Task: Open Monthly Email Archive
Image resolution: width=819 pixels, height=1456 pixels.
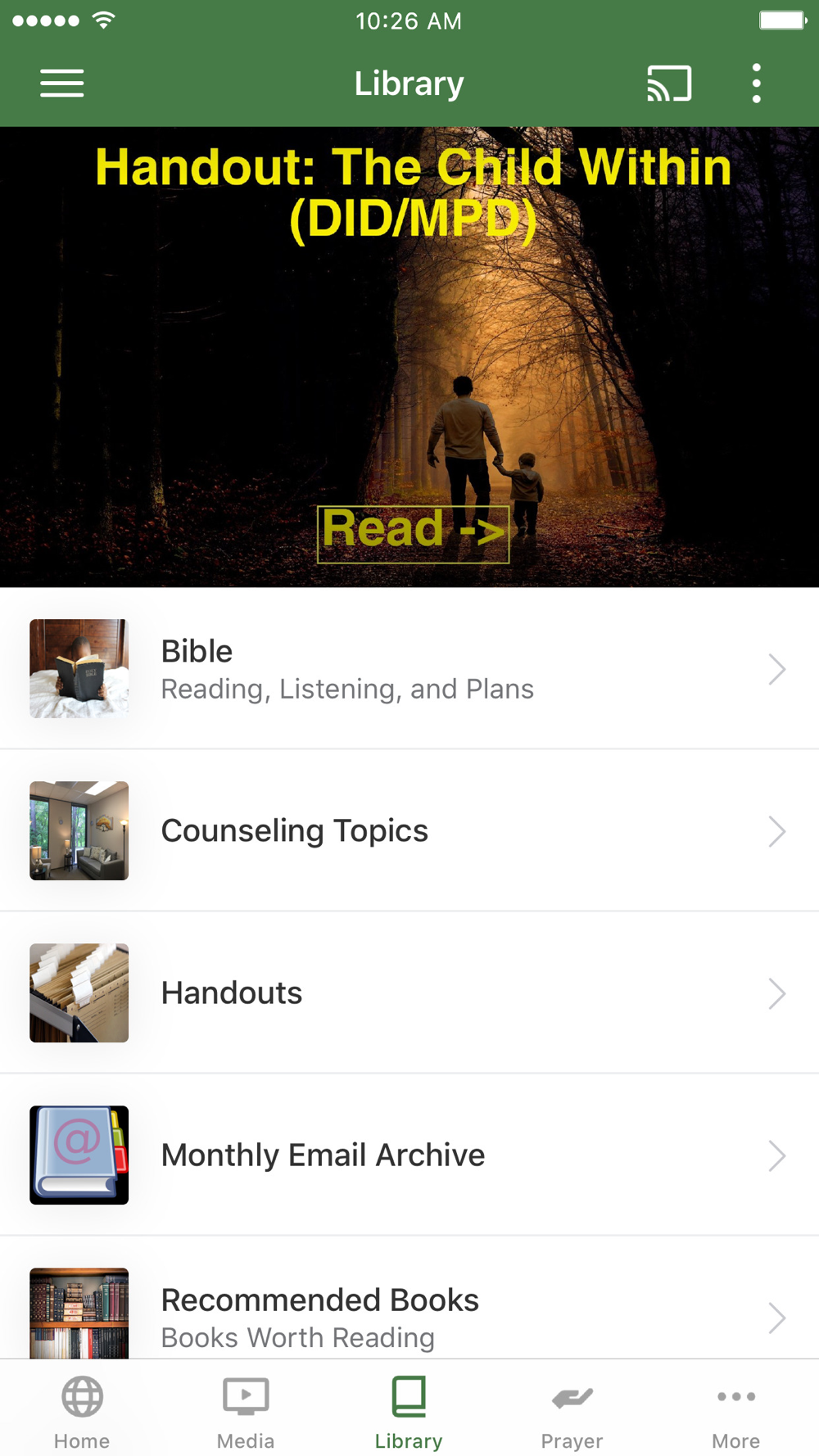Action: pyautogui.click(x=409, y=1155)
